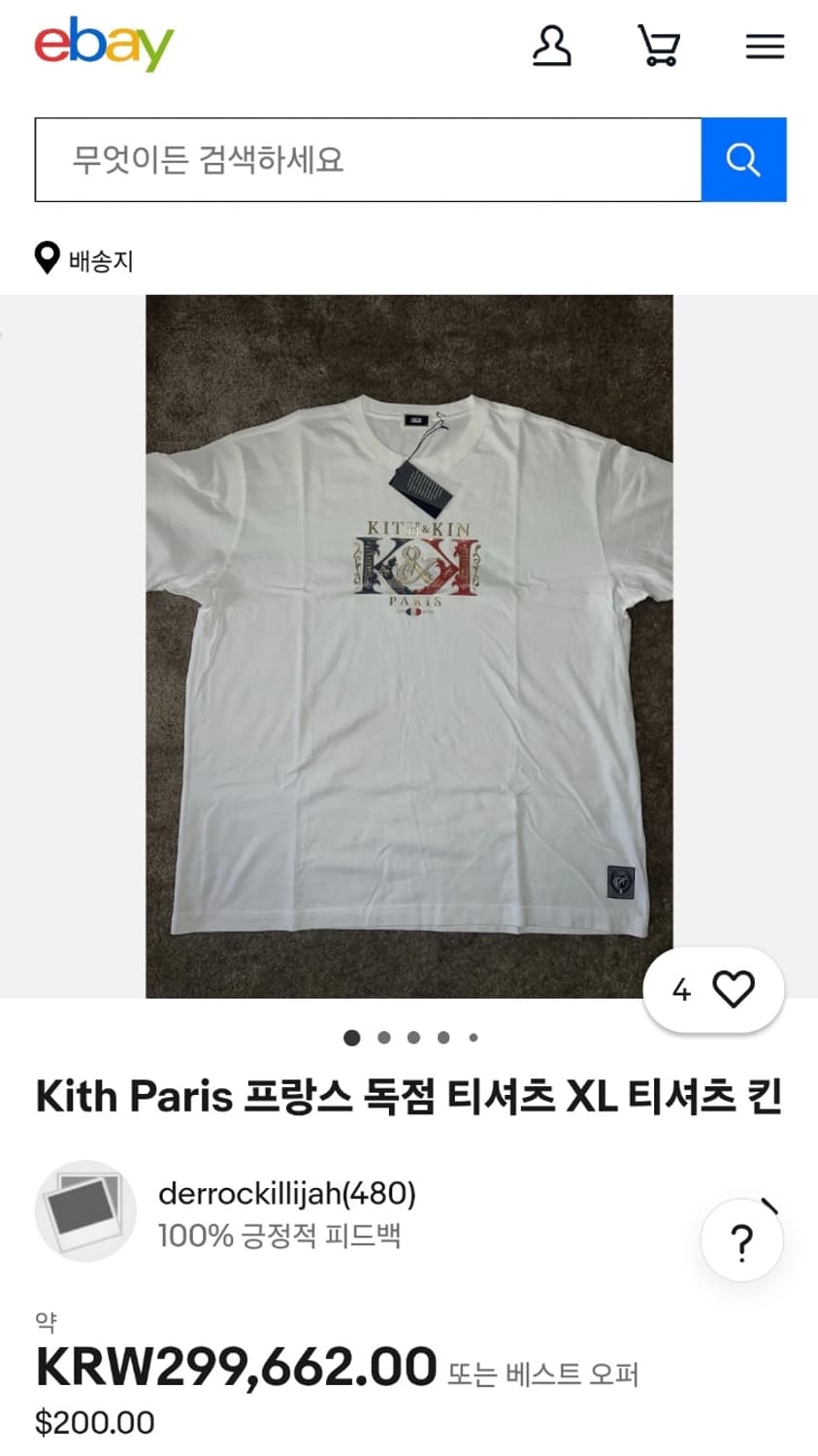Open the main t-shirt product photo
The height and width of the screenshot is (1456, 818).
409,650
